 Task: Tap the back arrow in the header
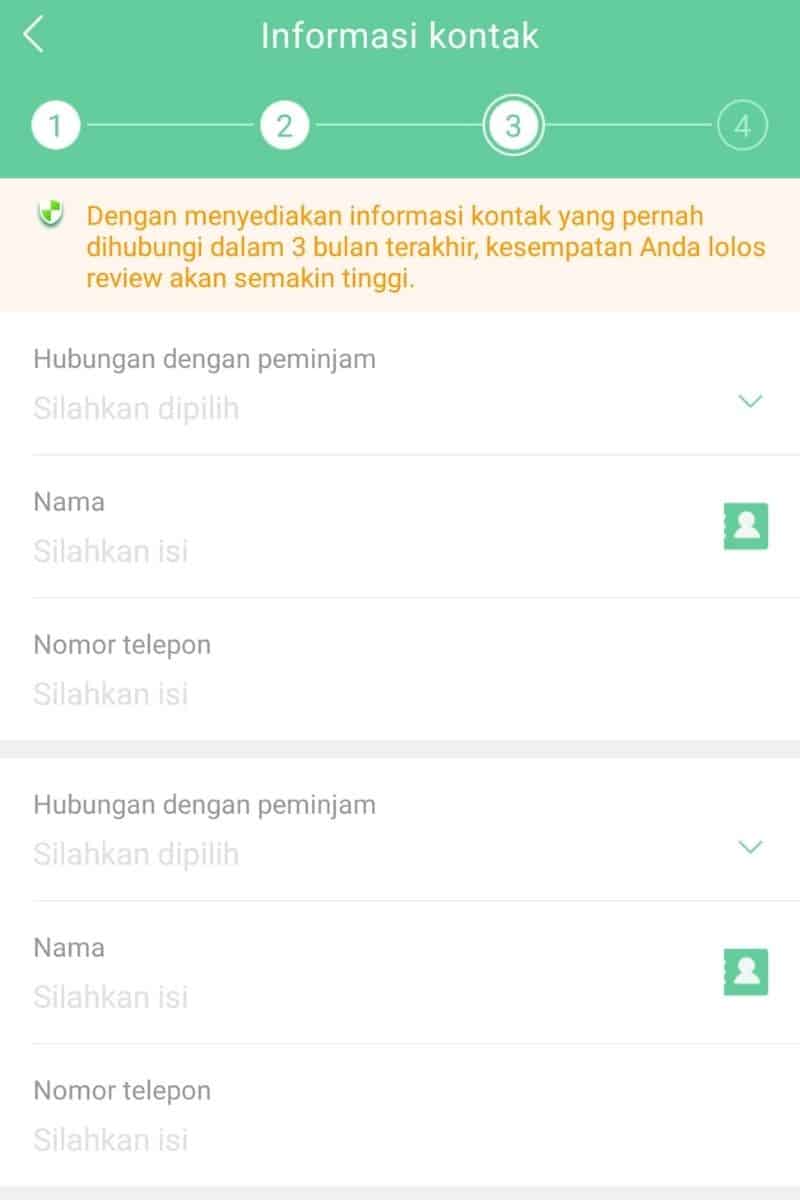(30, 33)
